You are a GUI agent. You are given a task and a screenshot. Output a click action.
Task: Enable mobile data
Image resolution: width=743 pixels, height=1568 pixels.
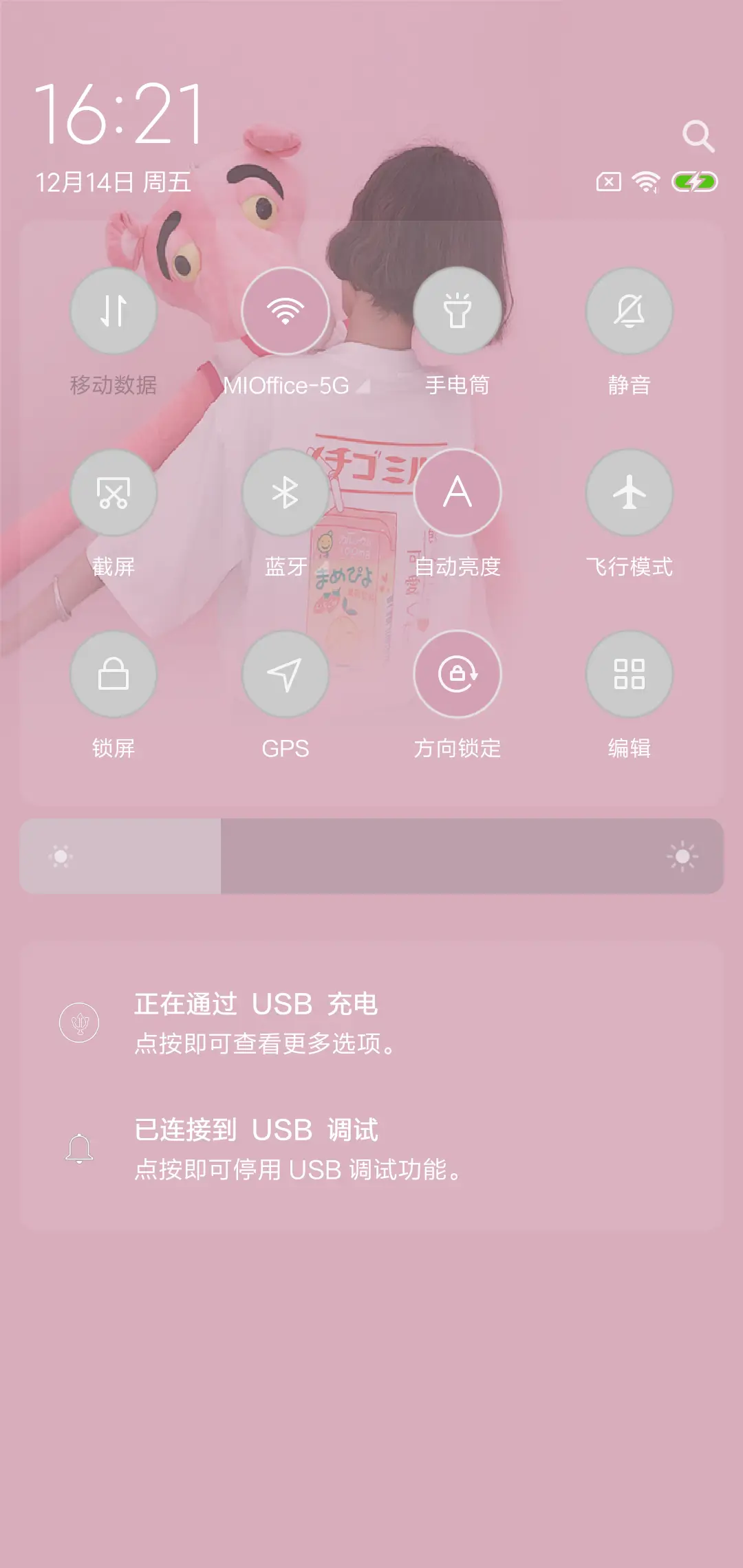coord(114,311)
